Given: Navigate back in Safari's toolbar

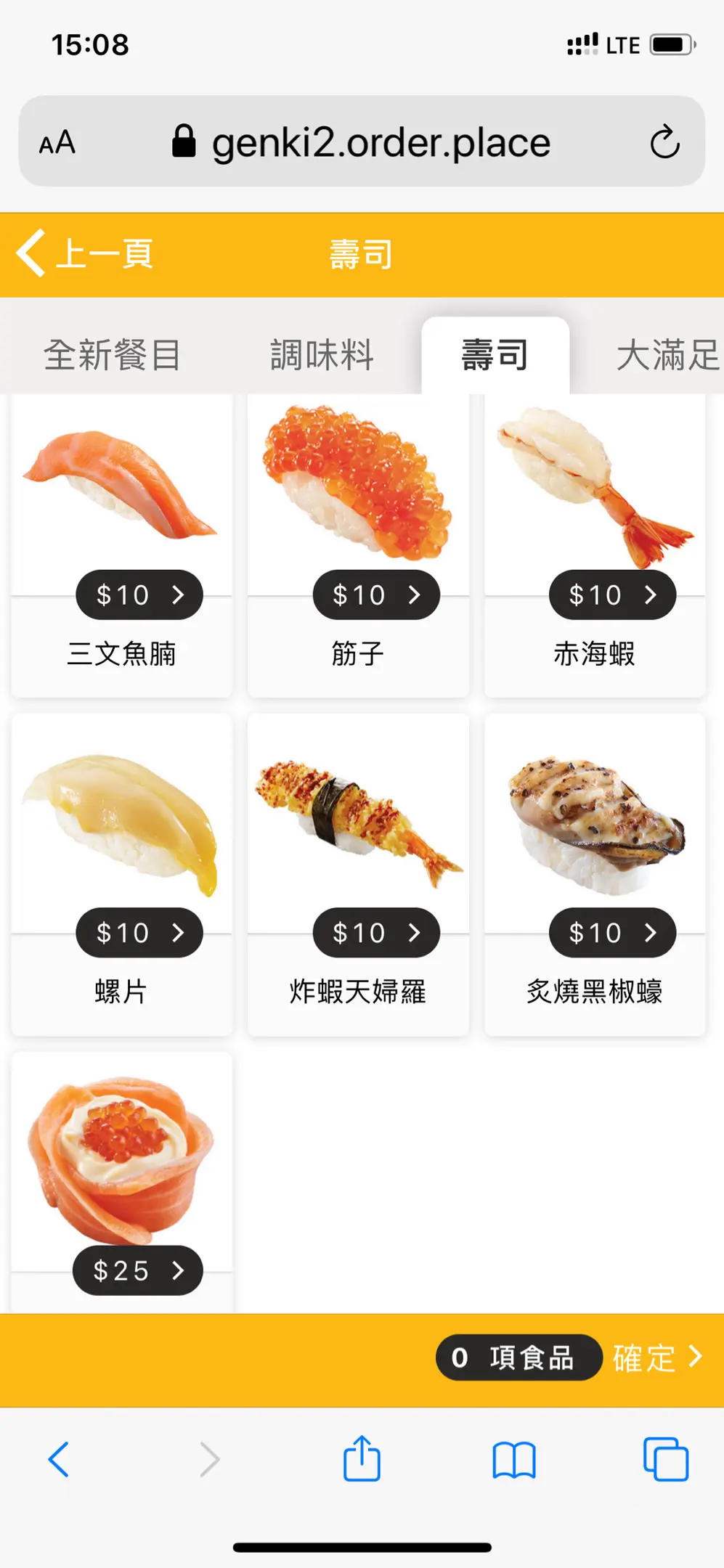Looking at the screenshot, I should [x=58, y=1459].
